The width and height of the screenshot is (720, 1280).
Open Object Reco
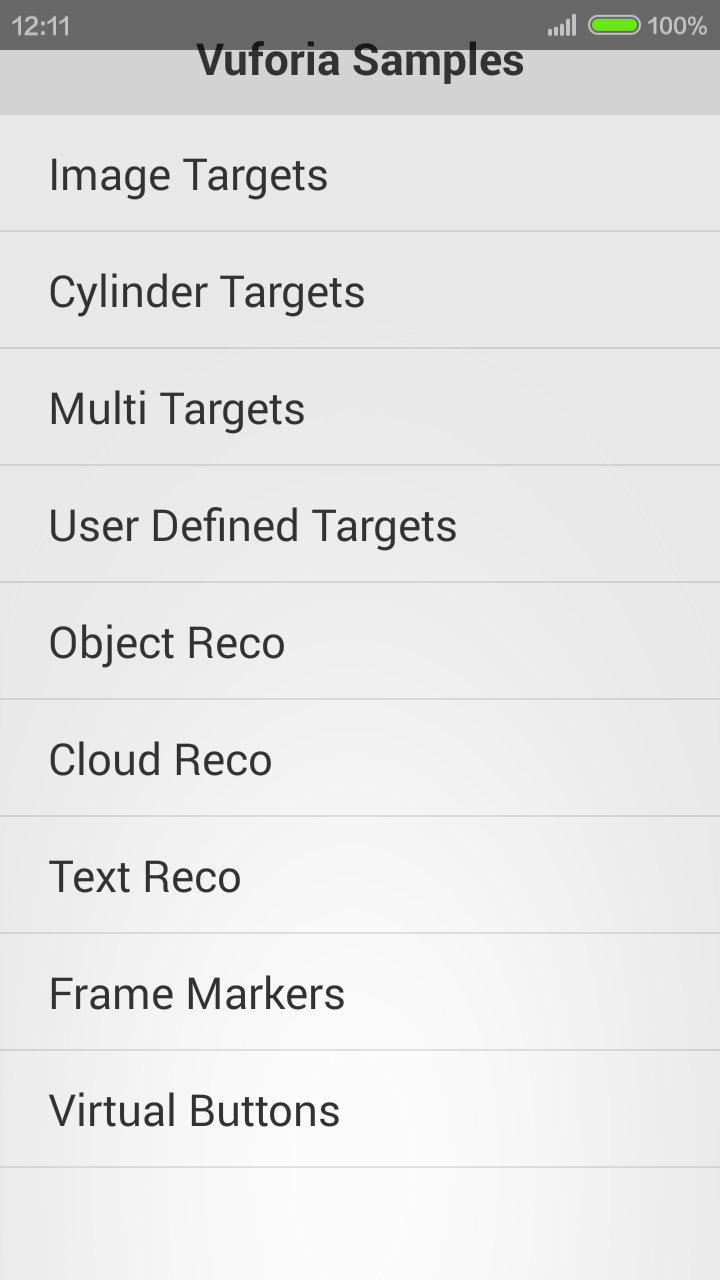click(x=360, y=641)
